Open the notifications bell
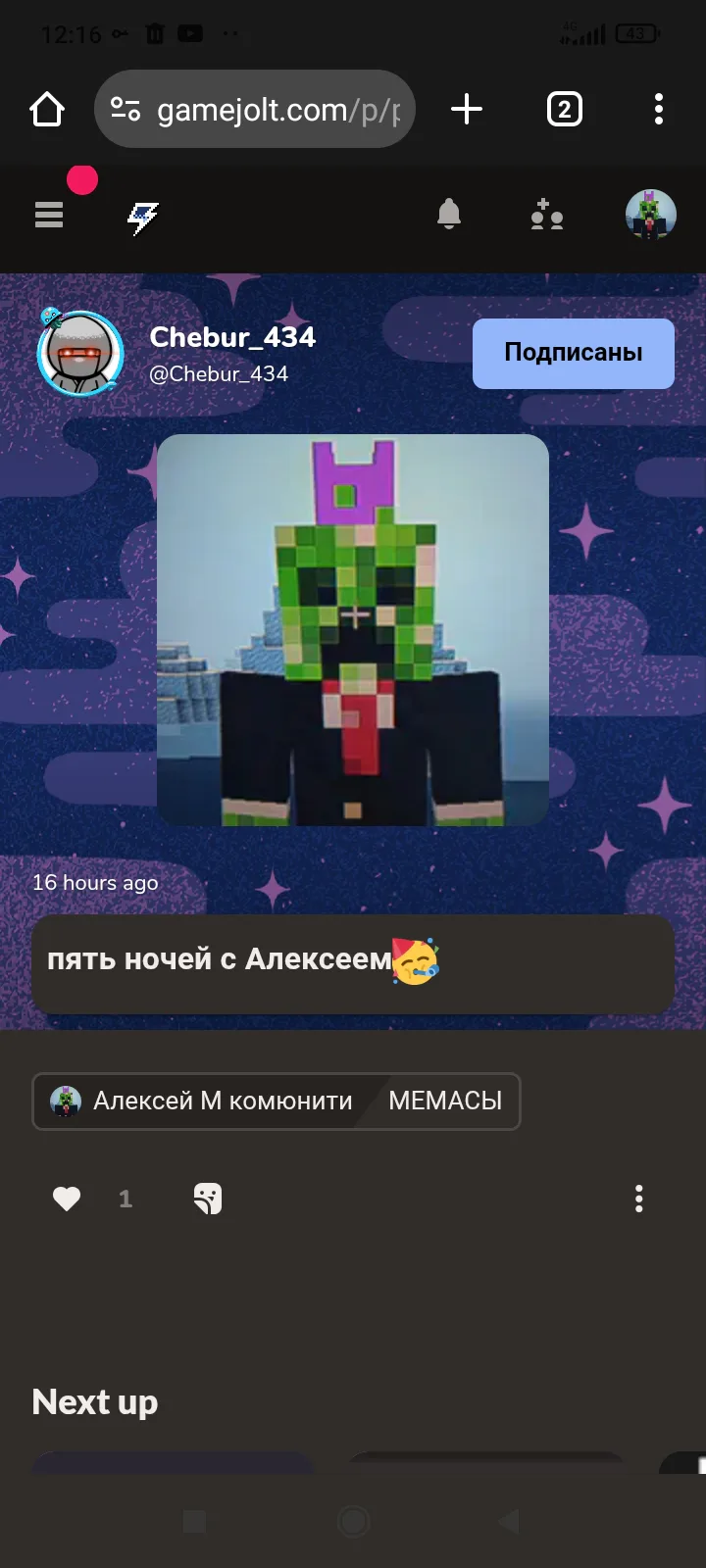Screen dimensions: 706x1568 pyautogui.click(x=449, y=214)
